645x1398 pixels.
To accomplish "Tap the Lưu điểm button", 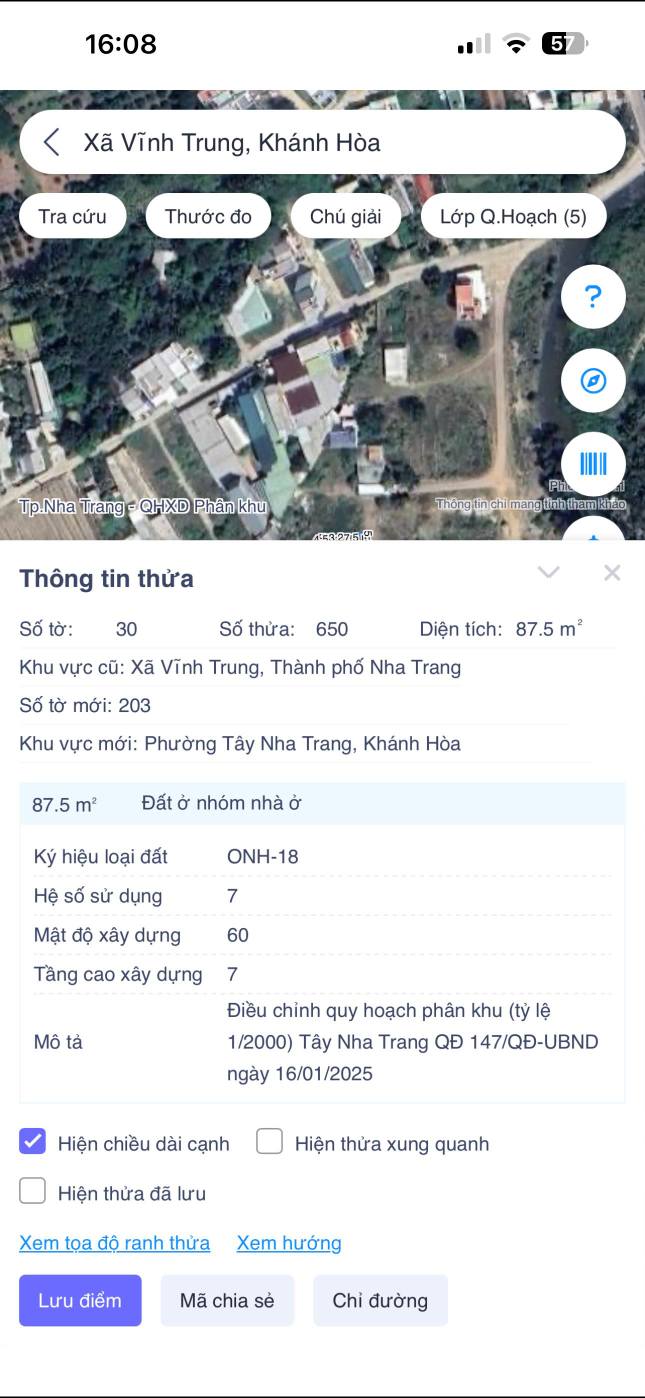I will 80,1300.
